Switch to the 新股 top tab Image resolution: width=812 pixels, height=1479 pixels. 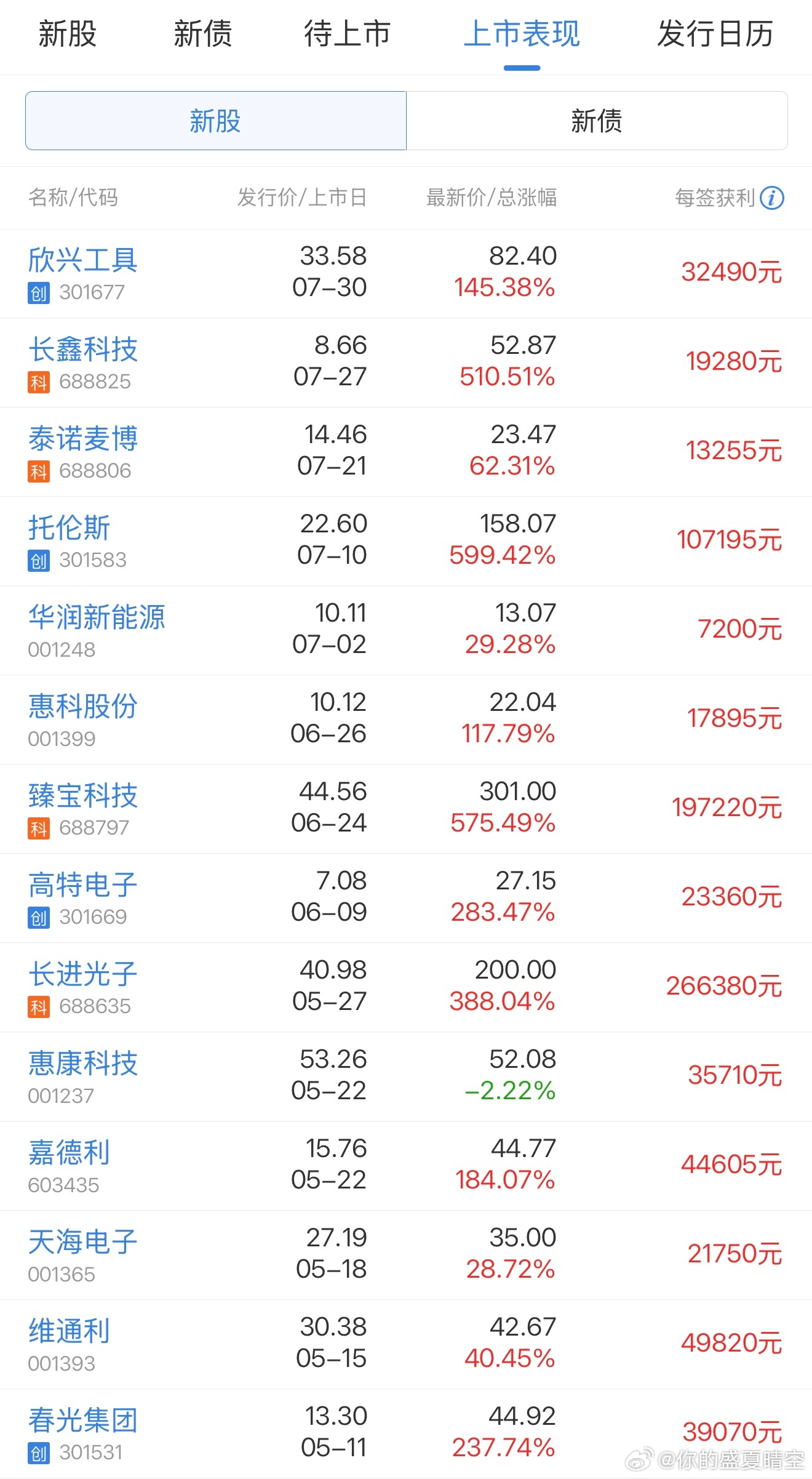(68, 34)
